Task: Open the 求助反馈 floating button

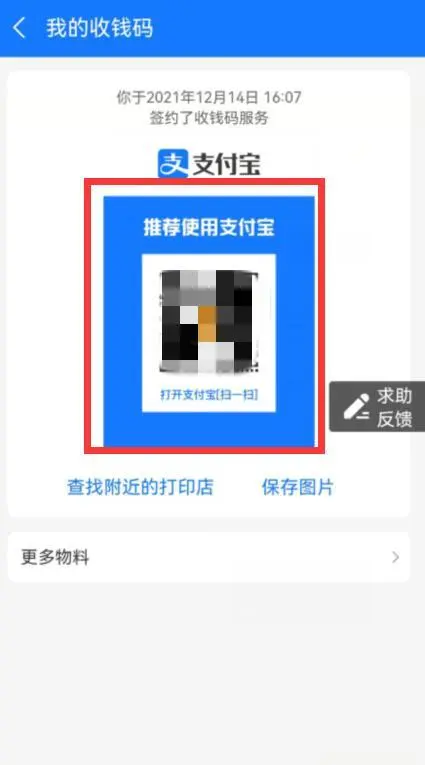Action: 377,407
